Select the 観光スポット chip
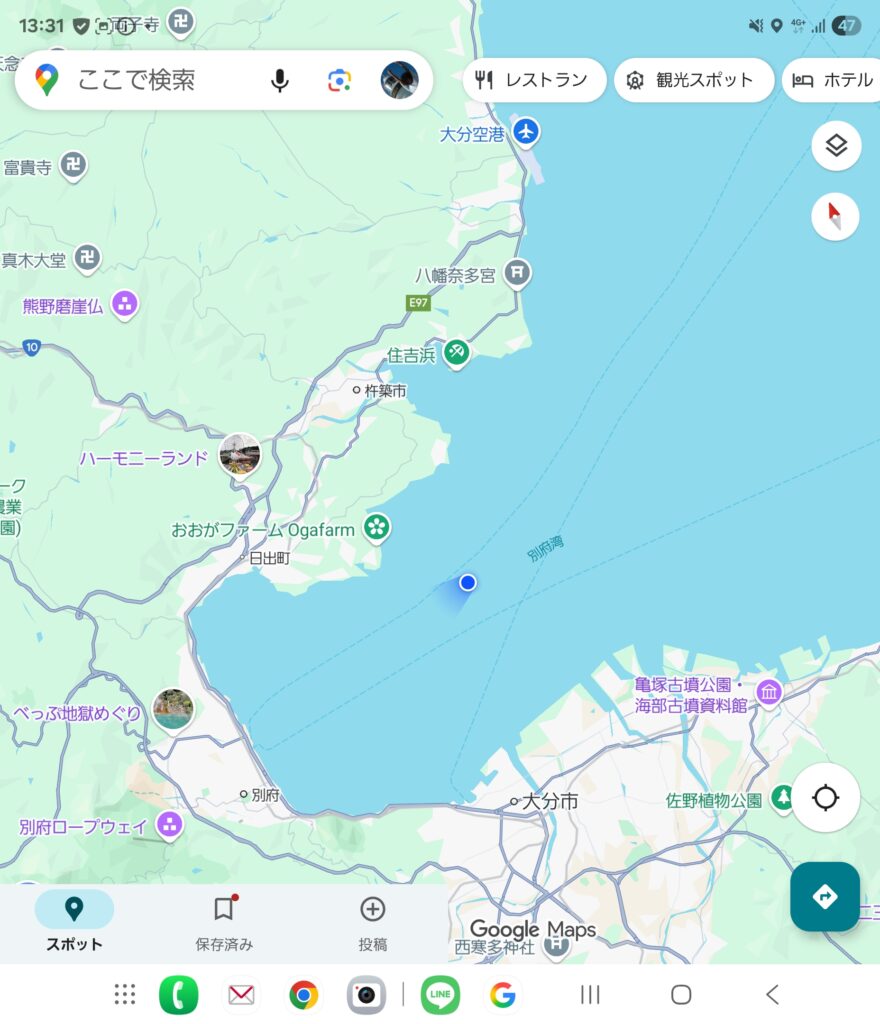The height and width of the screenshot is (1024, 880). pos(694,80)
